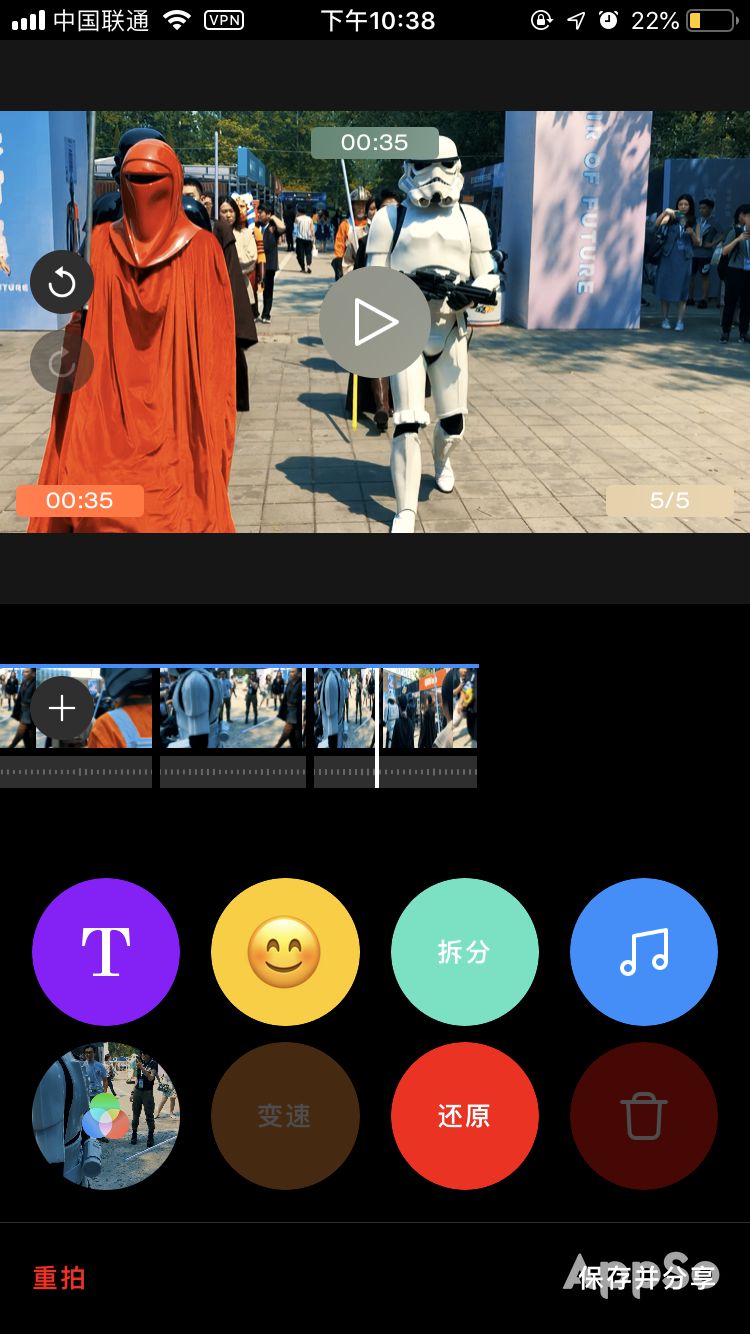Play the video preview
This screenshot has width=750, height=1334.
point(374,322)
